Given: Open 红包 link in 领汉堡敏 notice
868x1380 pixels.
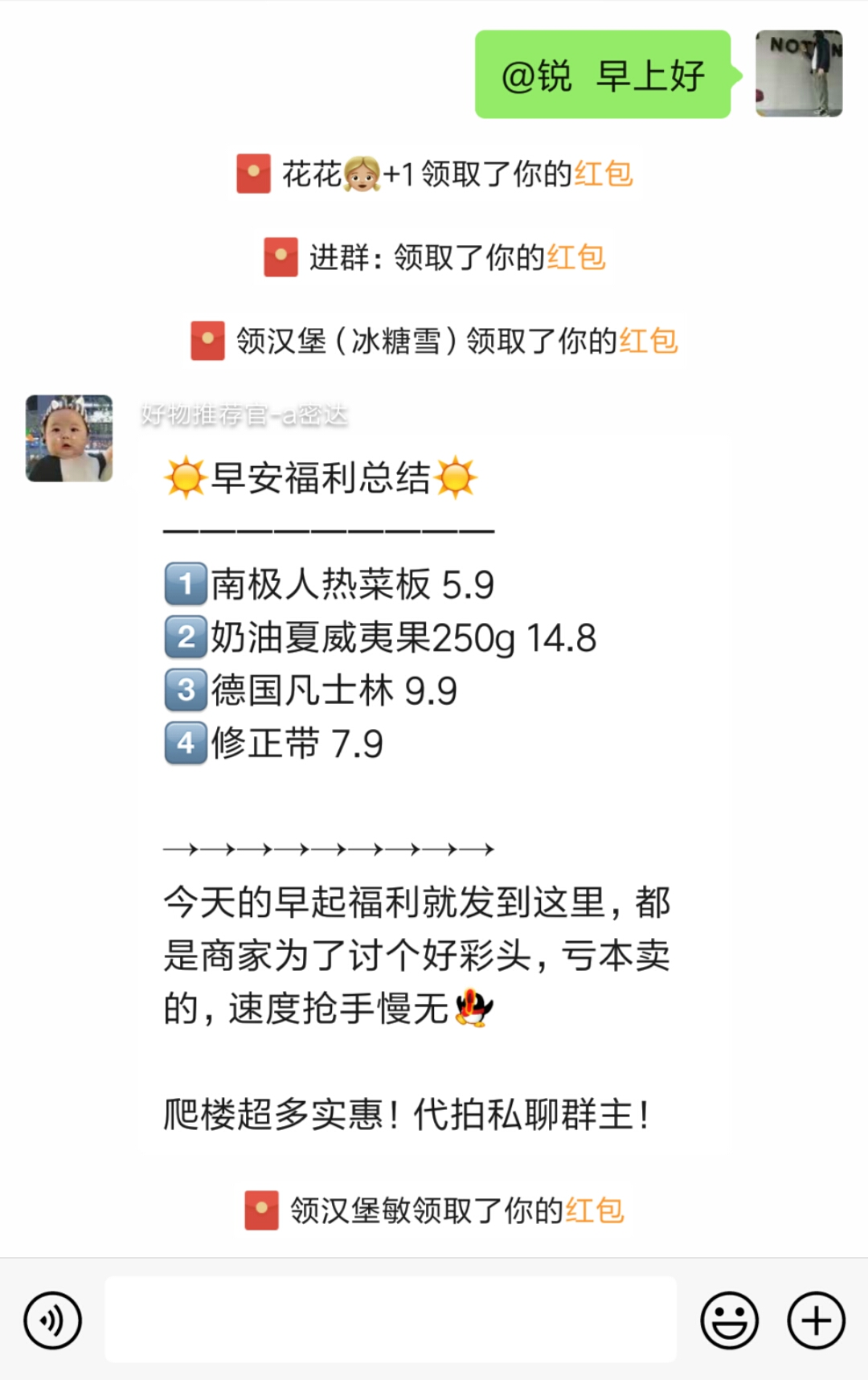Looking at the screenshot, I should pyautogui.click(x=595, y=1210).
